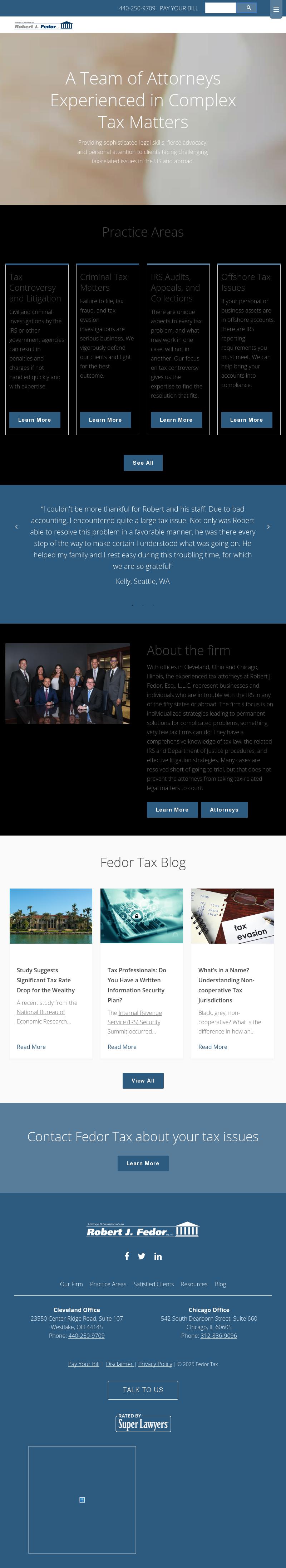Open the Pay Your Bill header link
Screen dimensions: 286x1568
pyautogui.click(x=178, y=9)
